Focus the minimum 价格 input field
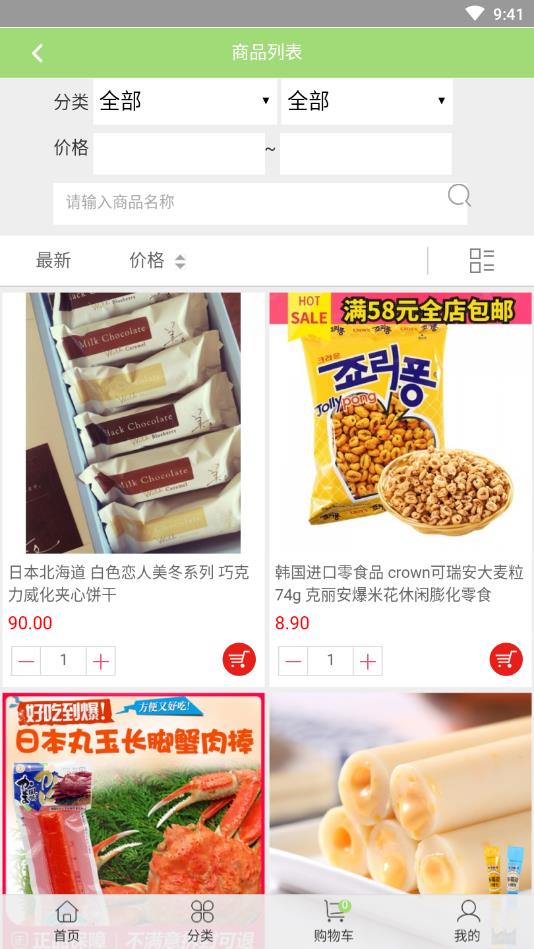Screen dimensions: 534x949 [179, 154]
